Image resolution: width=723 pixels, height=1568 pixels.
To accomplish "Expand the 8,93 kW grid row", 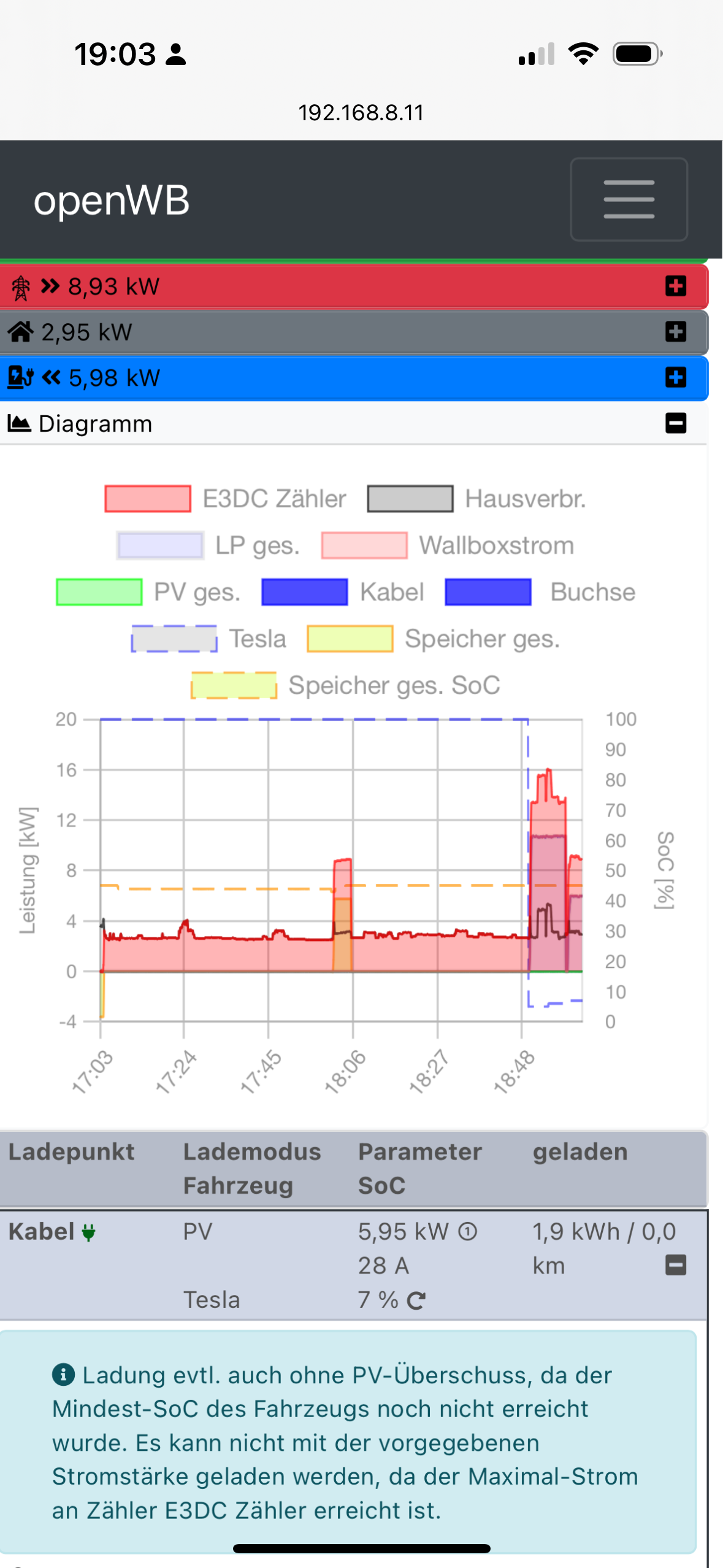I will [675, 286].
